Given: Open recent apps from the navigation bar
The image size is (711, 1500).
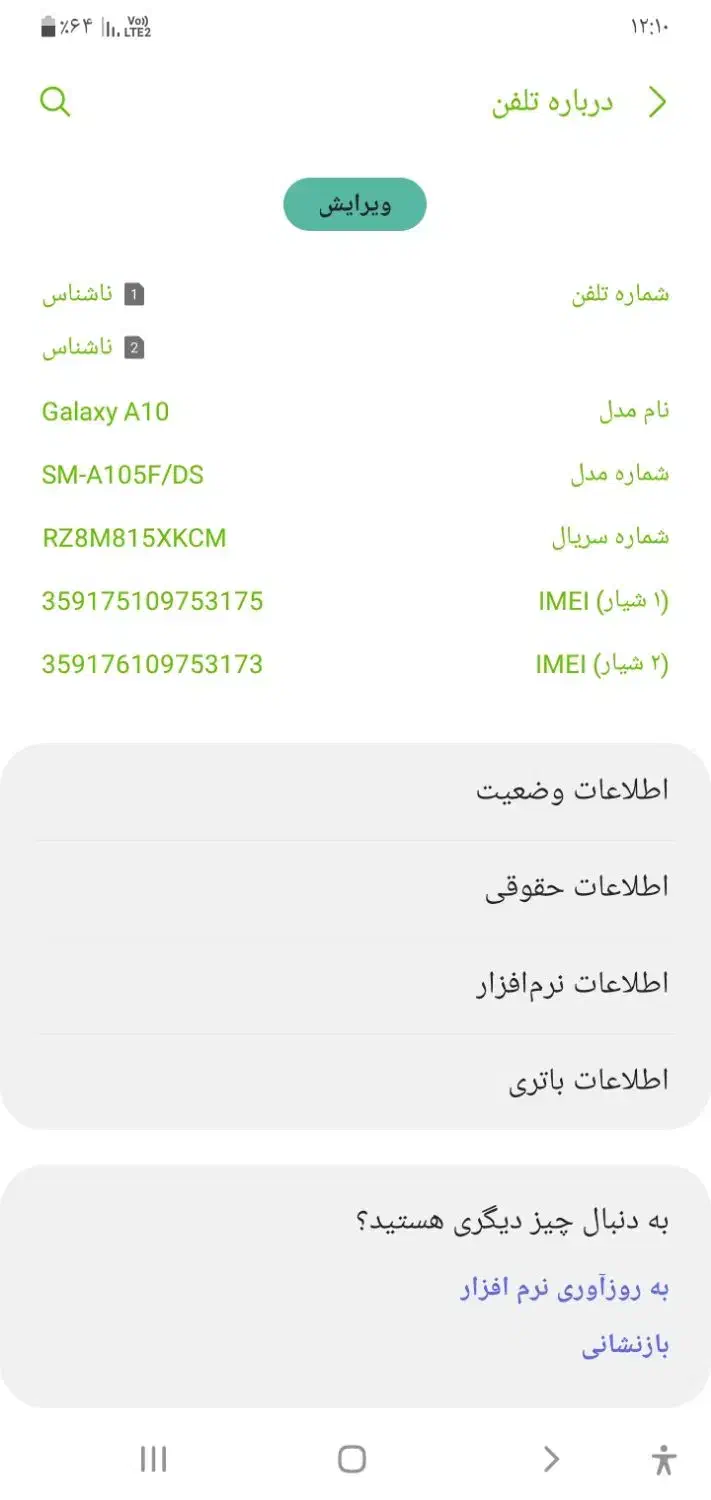Looking at the screenshot, I should point(153,1459).
